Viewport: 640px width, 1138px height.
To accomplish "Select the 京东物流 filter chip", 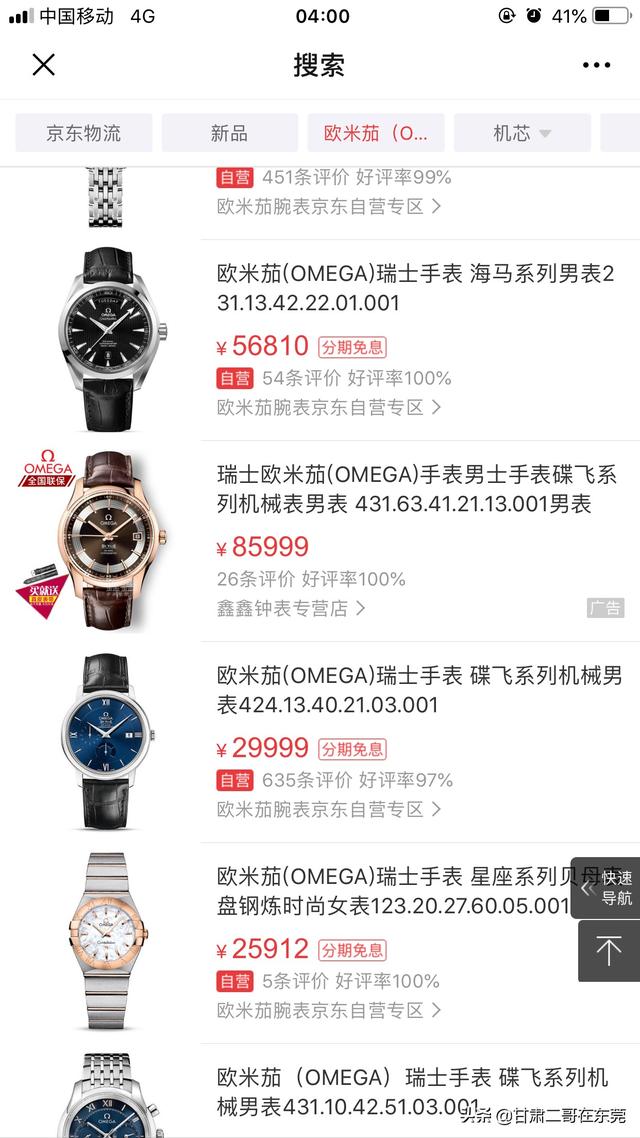I will coord(83,133).
